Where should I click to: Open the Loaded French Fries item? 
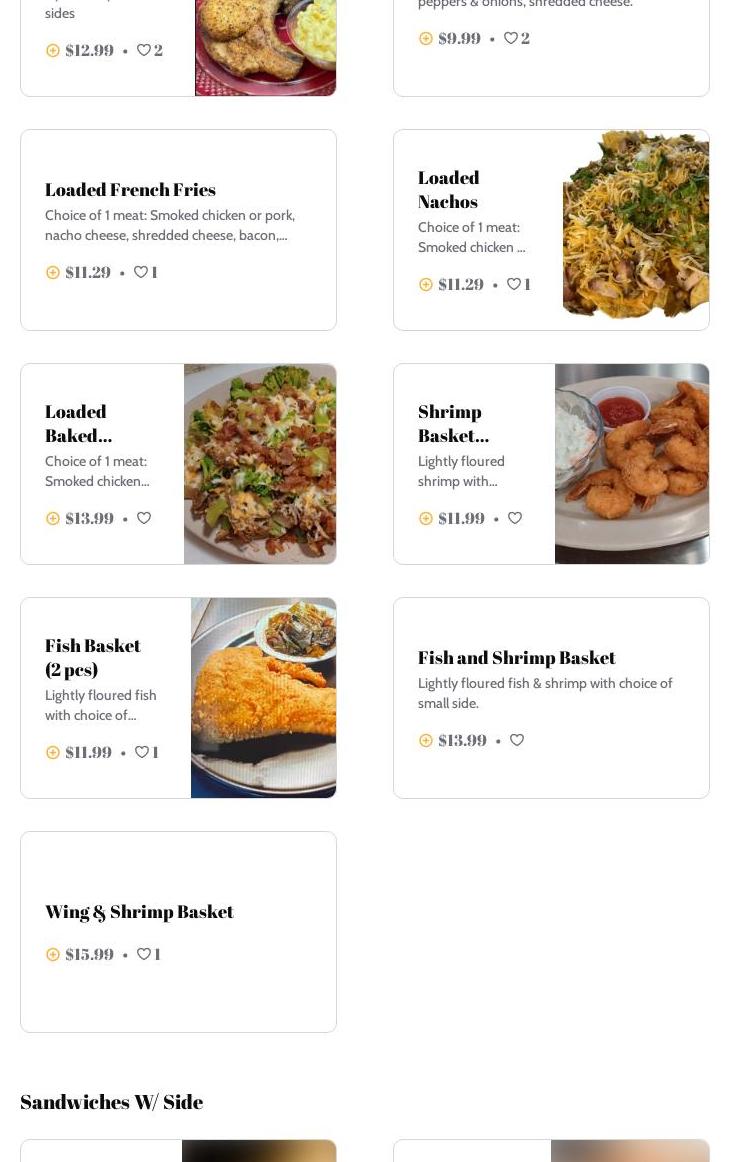[x=130, y=189]
